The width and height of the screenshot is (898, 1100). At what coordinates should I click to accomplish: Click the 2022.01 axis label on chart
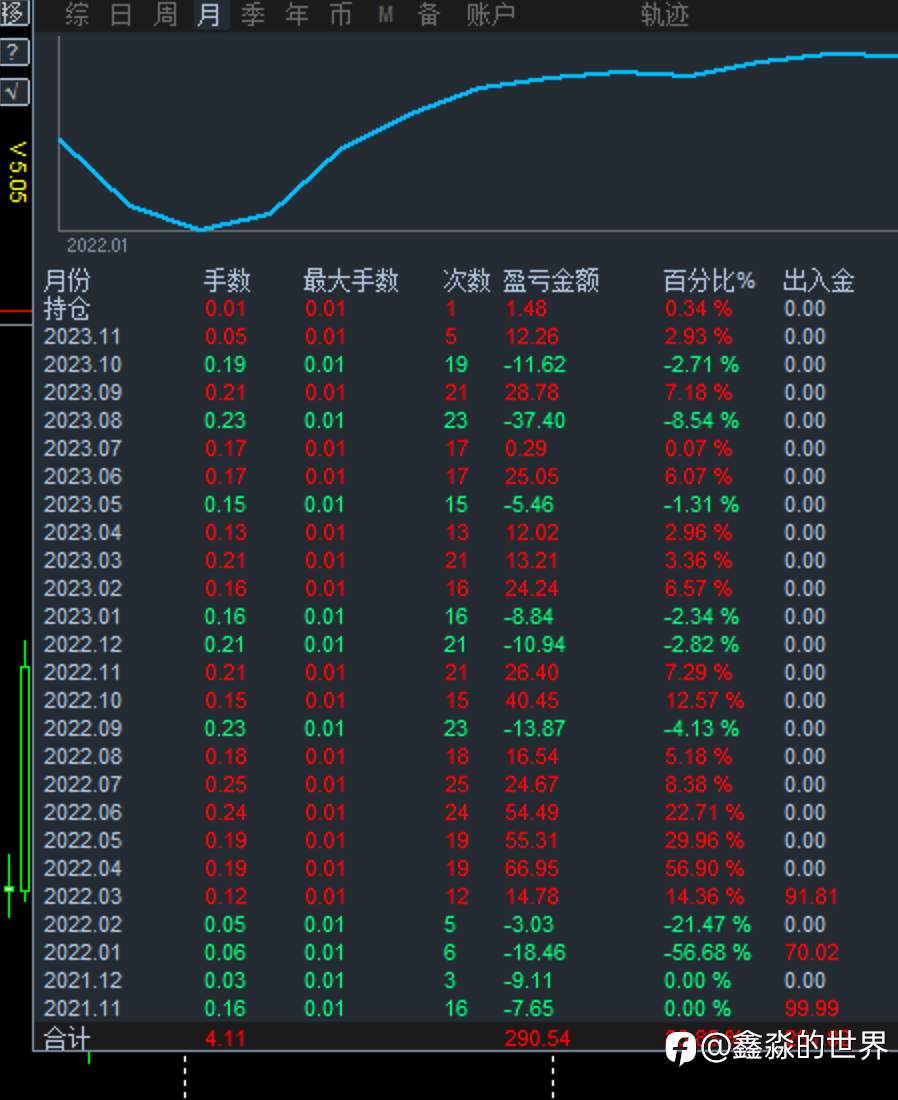point(96,245)
